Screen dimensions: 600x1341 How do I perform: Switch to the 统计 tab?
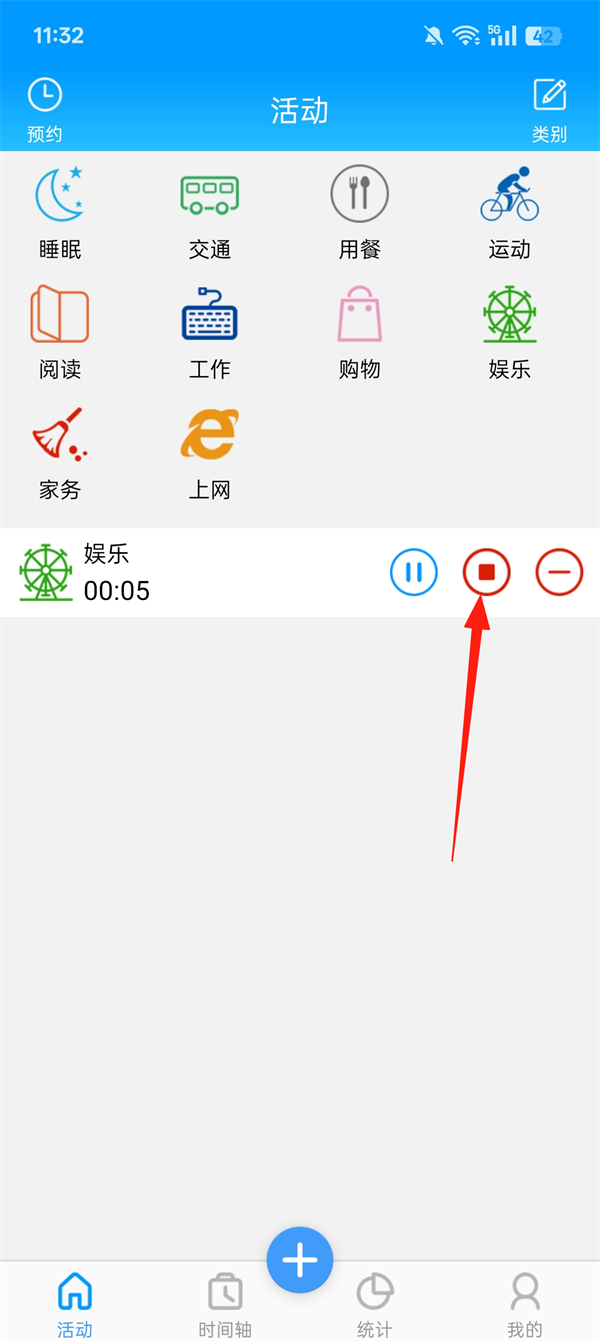pos(375,1304)
